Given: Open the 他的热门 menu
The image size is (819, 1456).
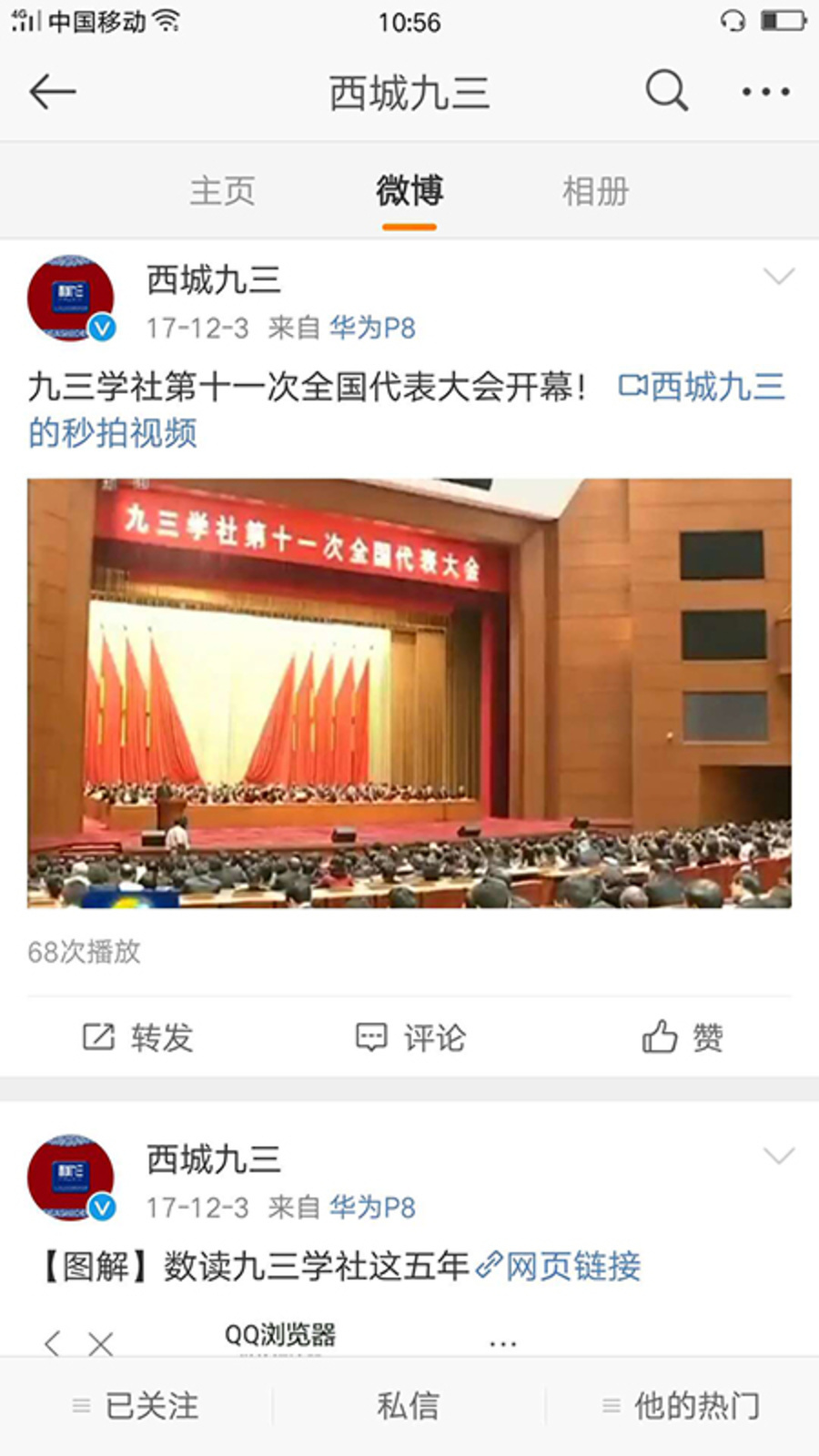Looking at the screenshot, I should [x=682, y=1406].
